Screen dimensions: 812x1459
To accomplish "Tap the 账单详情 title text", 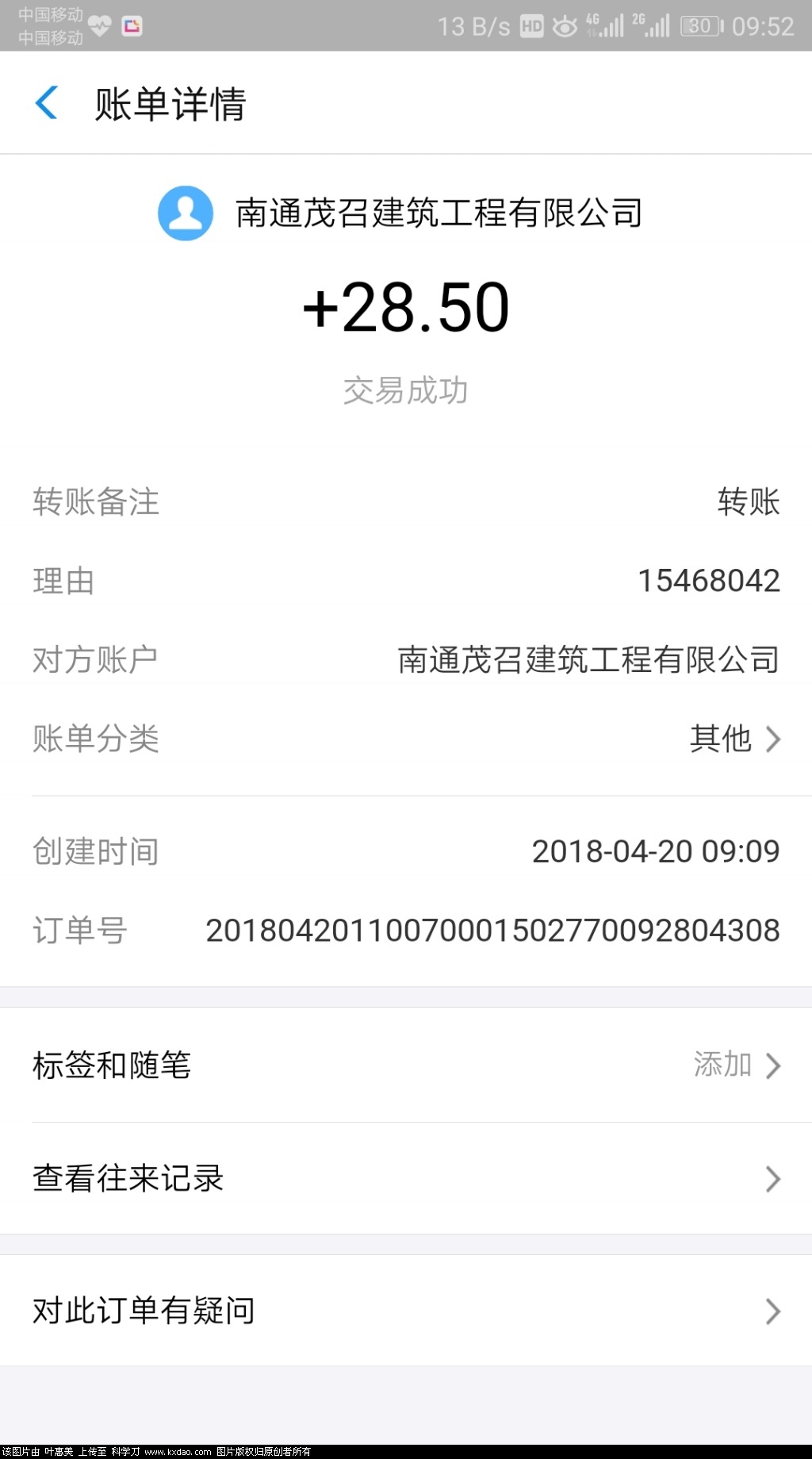I will tap(169, 102).
